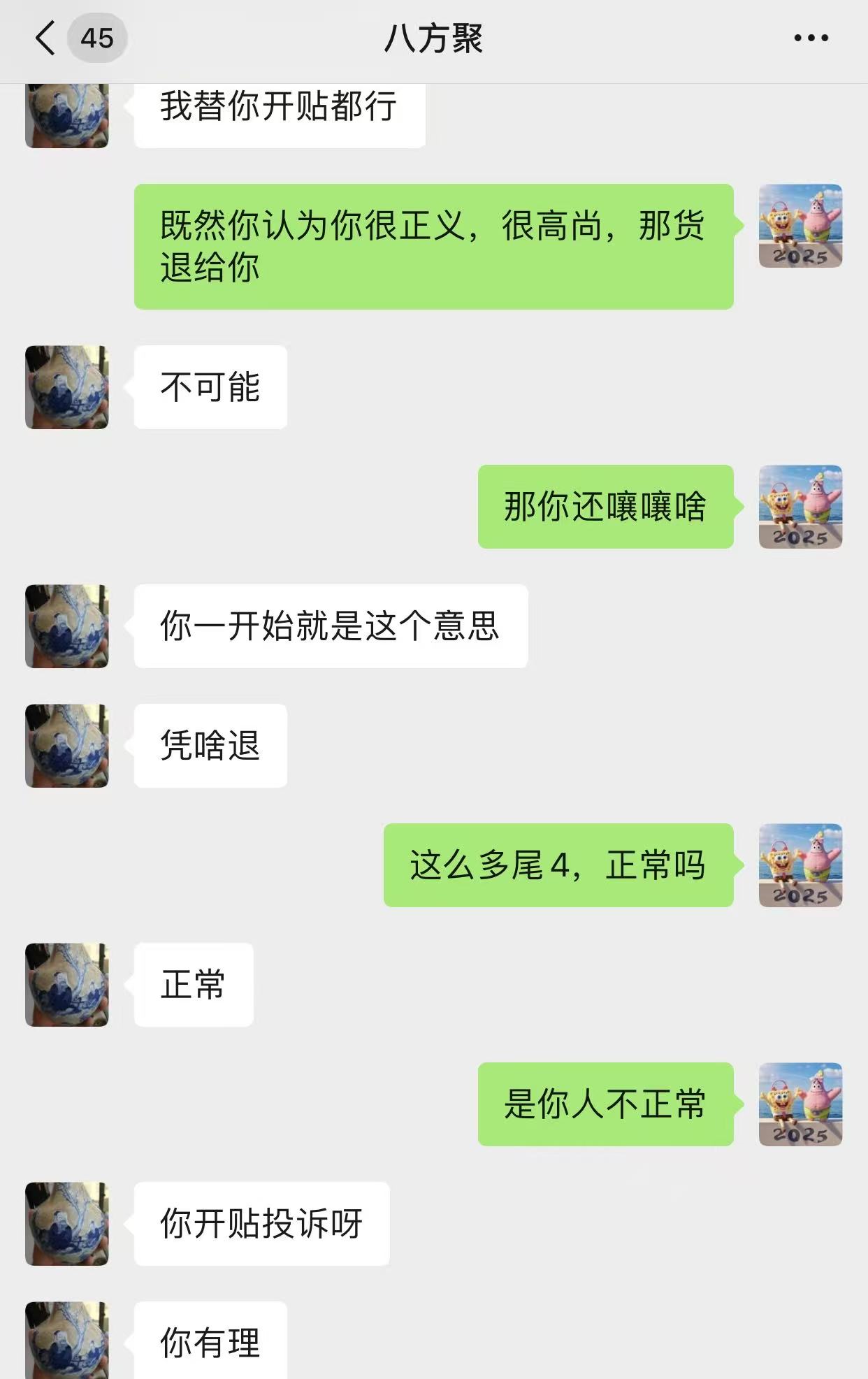Viewport: 868px width, 1379px height.
Task: Open contact avatar beside "不可能" message
Action: point(67,387)
